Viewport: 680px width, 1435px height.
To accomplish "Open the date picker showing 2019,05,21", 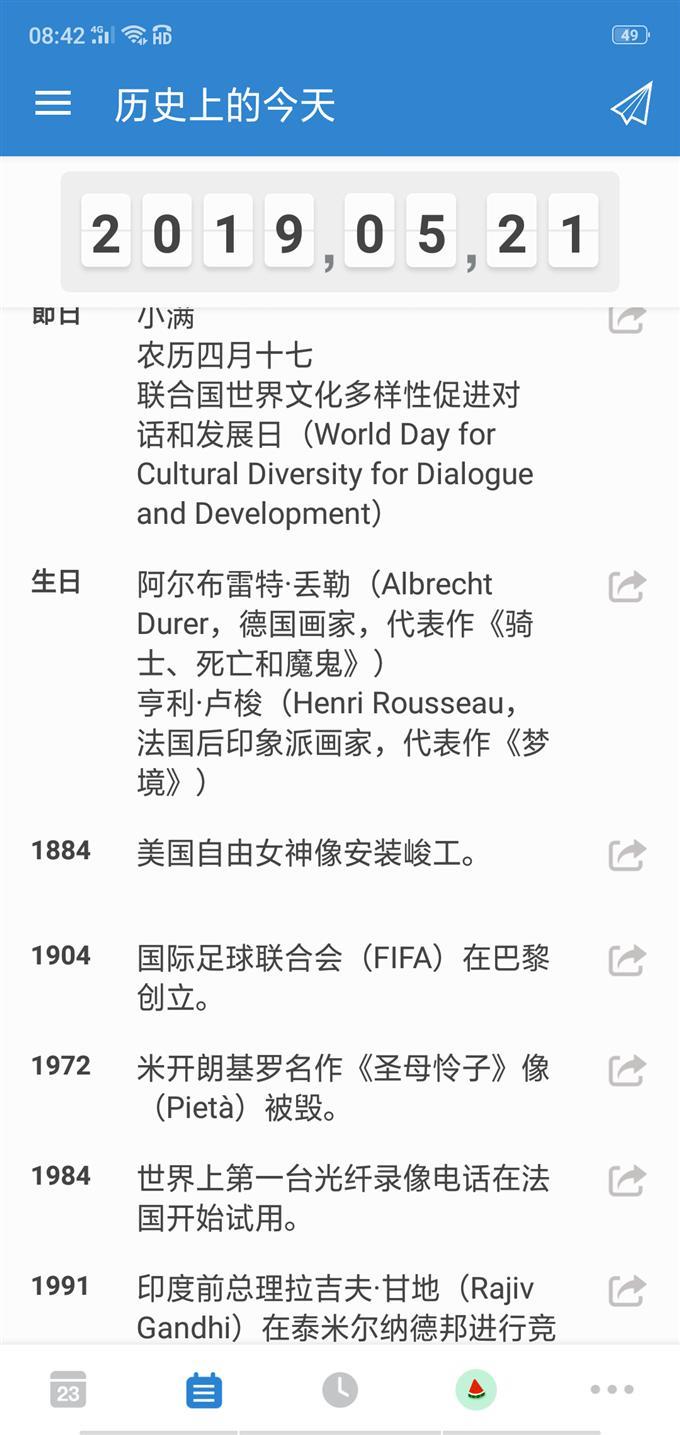I will tap(340, 232).
